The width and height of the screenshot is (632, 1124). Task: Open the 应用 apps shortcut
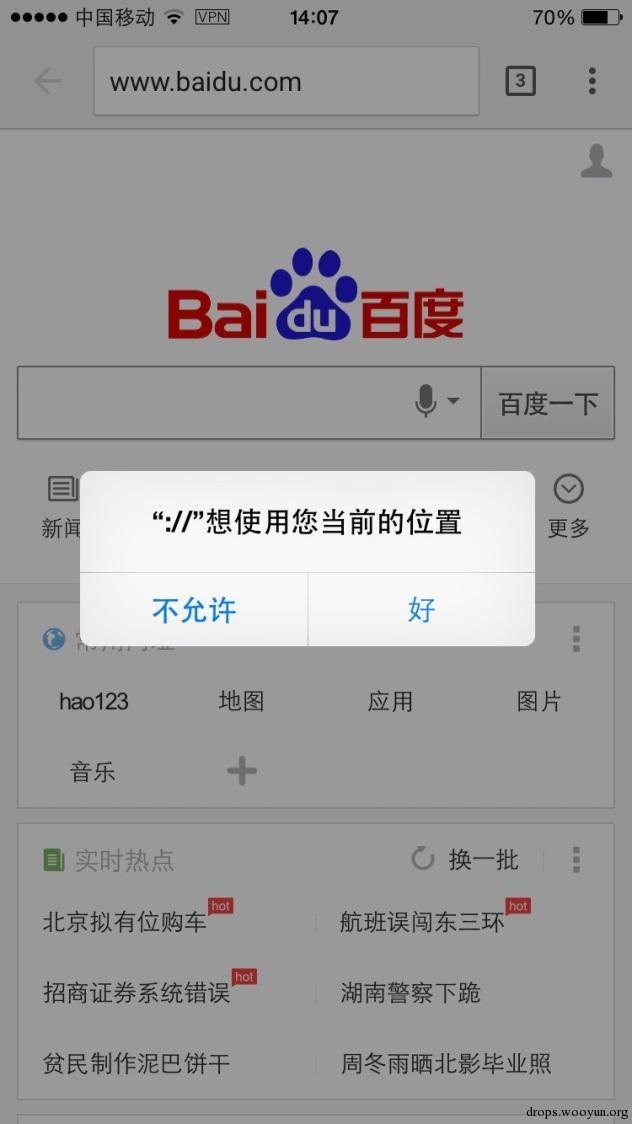pos(390,701)
